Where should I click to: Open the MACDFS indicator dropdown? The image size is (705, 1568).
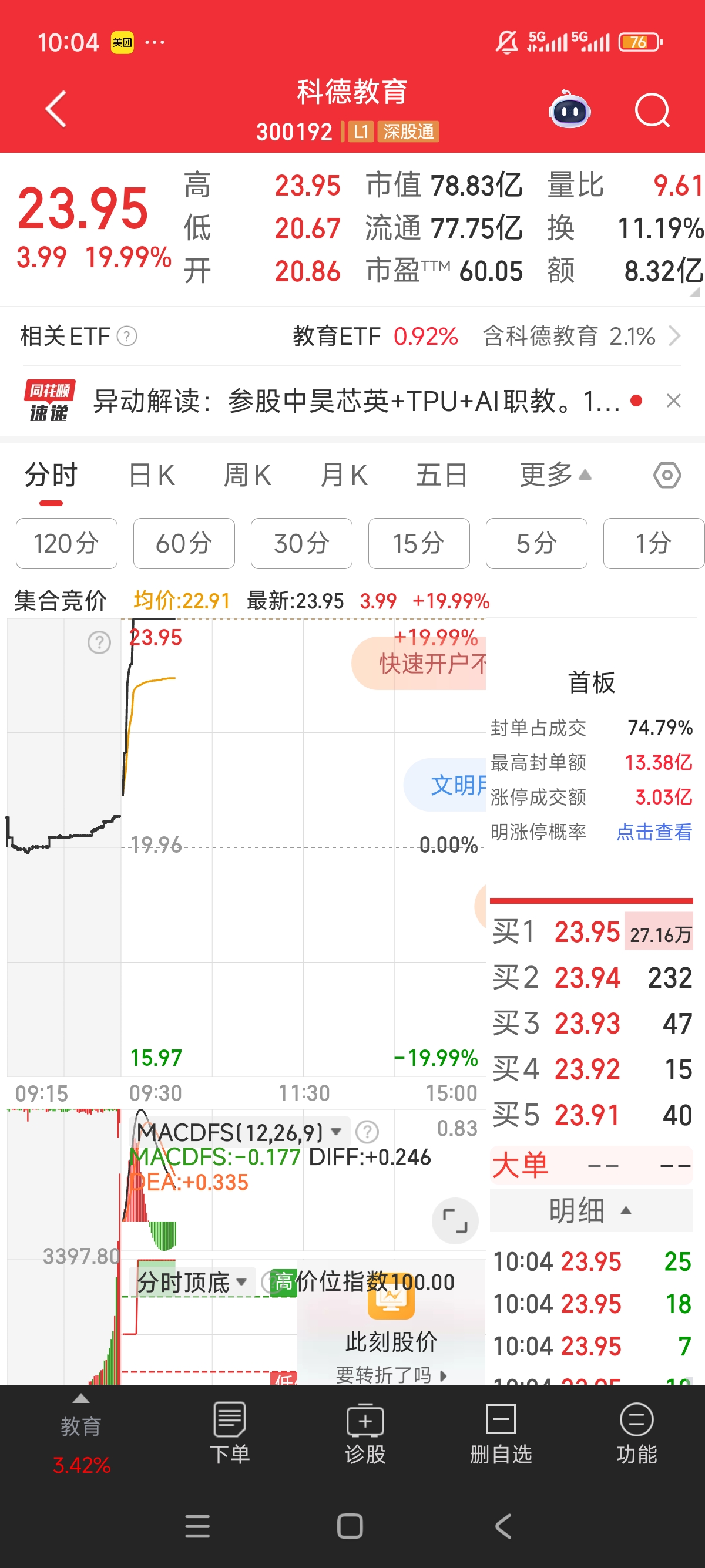(x=335, y=1132)
